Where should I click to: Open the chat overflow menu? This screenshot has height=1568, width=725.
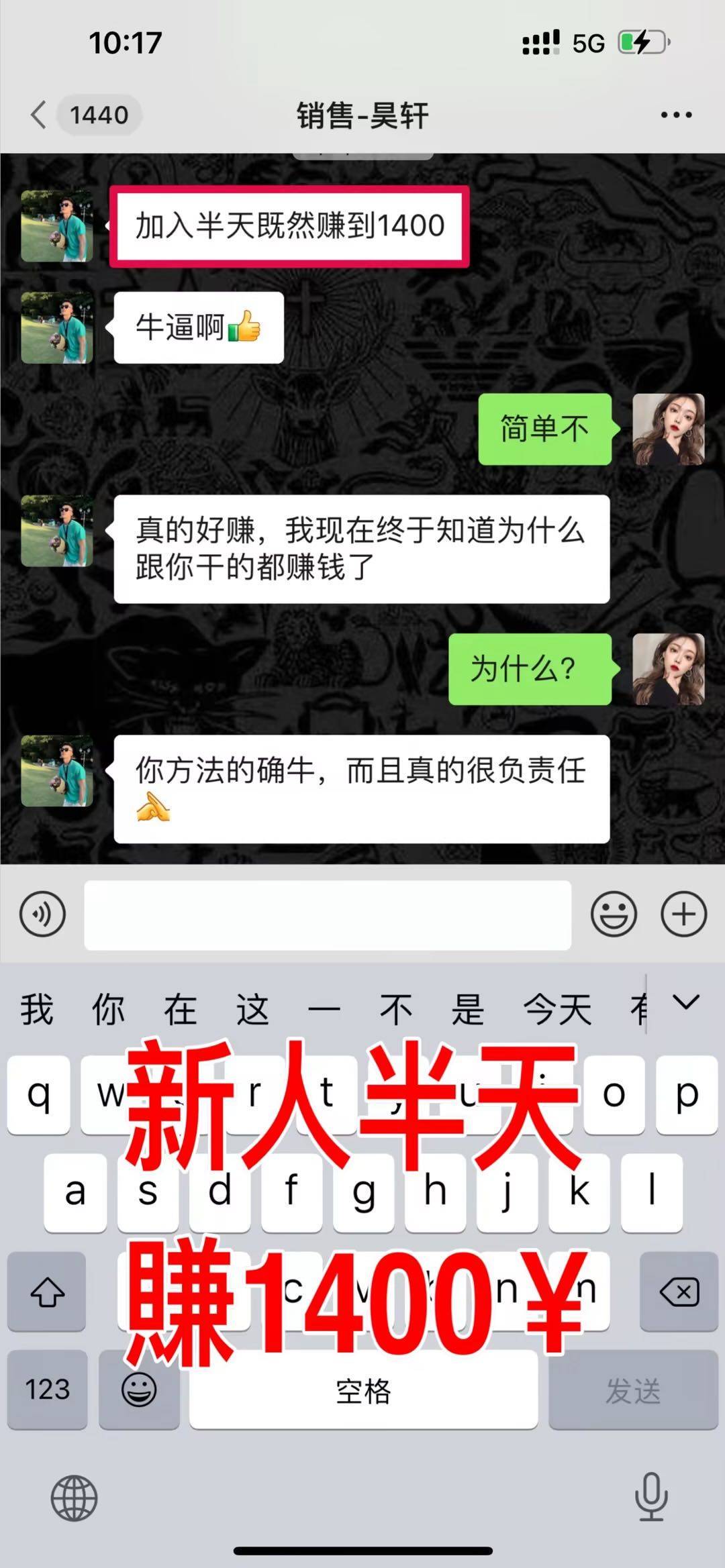(675, 115)
